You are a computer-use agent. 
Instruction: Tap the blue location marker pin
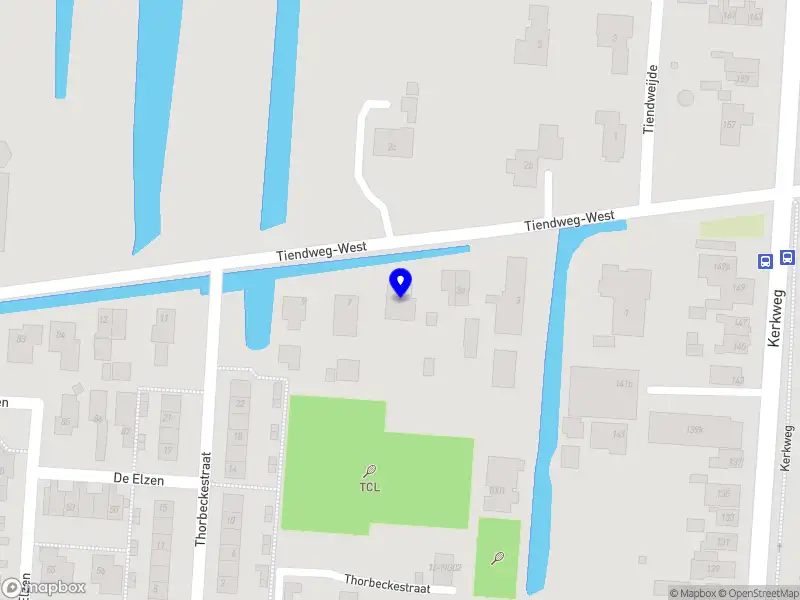(401, 283)
